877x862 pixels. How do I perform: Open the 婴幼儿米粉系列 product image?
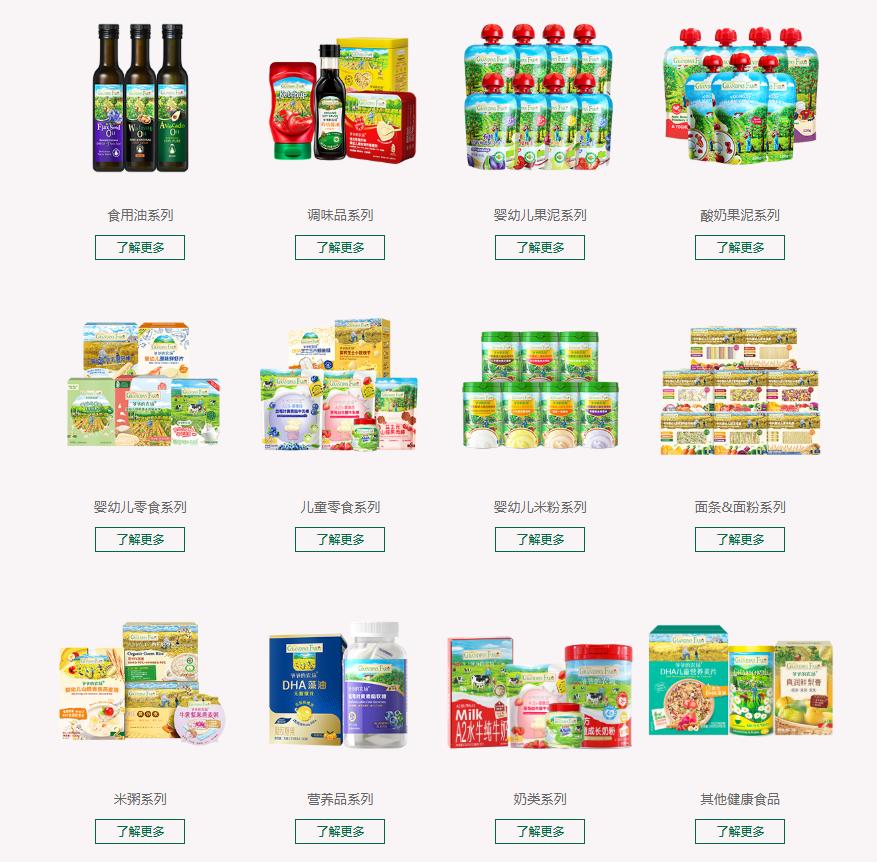tap(540, 390)
